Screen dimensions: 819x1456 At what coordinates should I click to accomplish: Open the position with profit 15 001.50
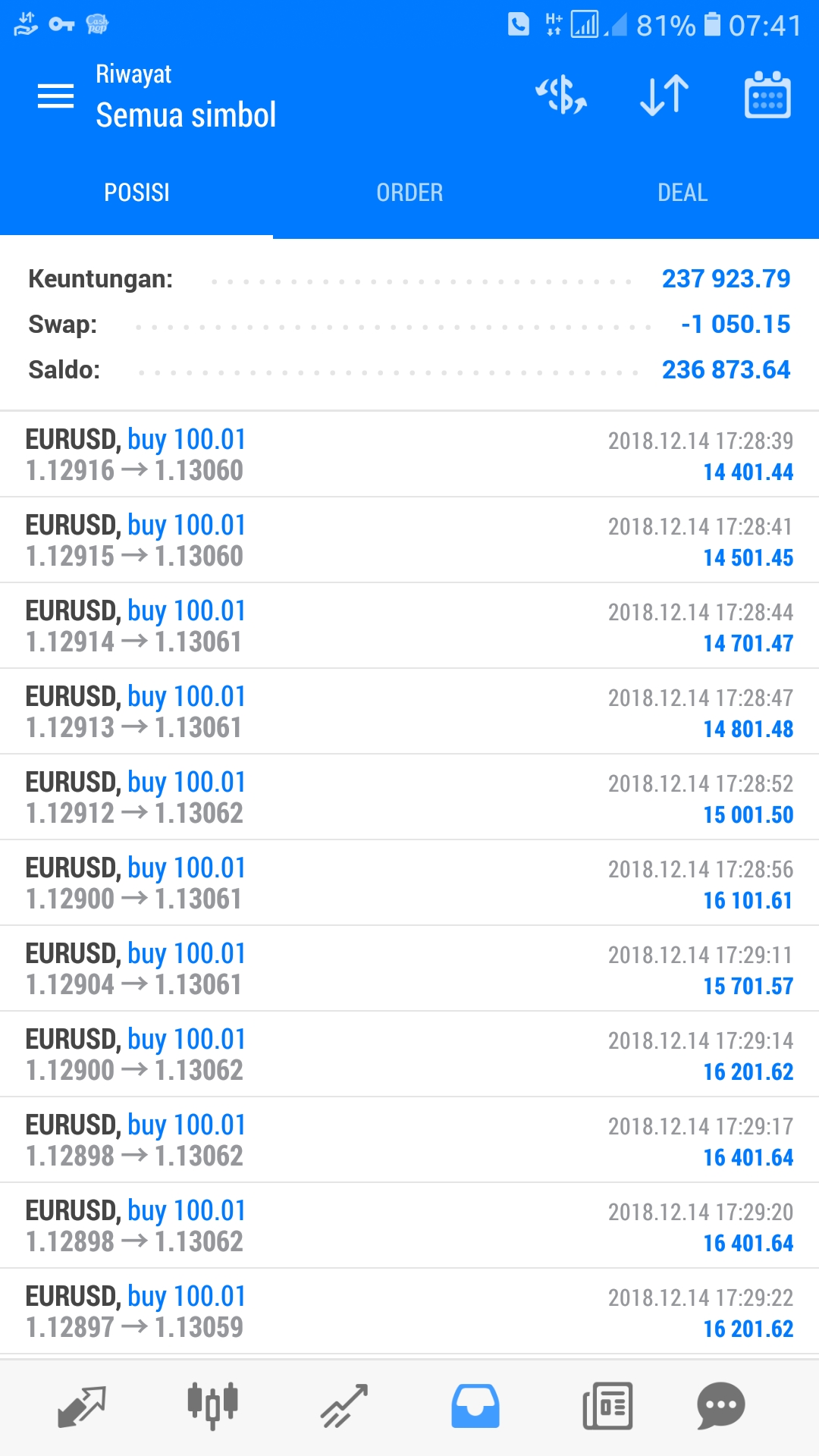point(409,798)
